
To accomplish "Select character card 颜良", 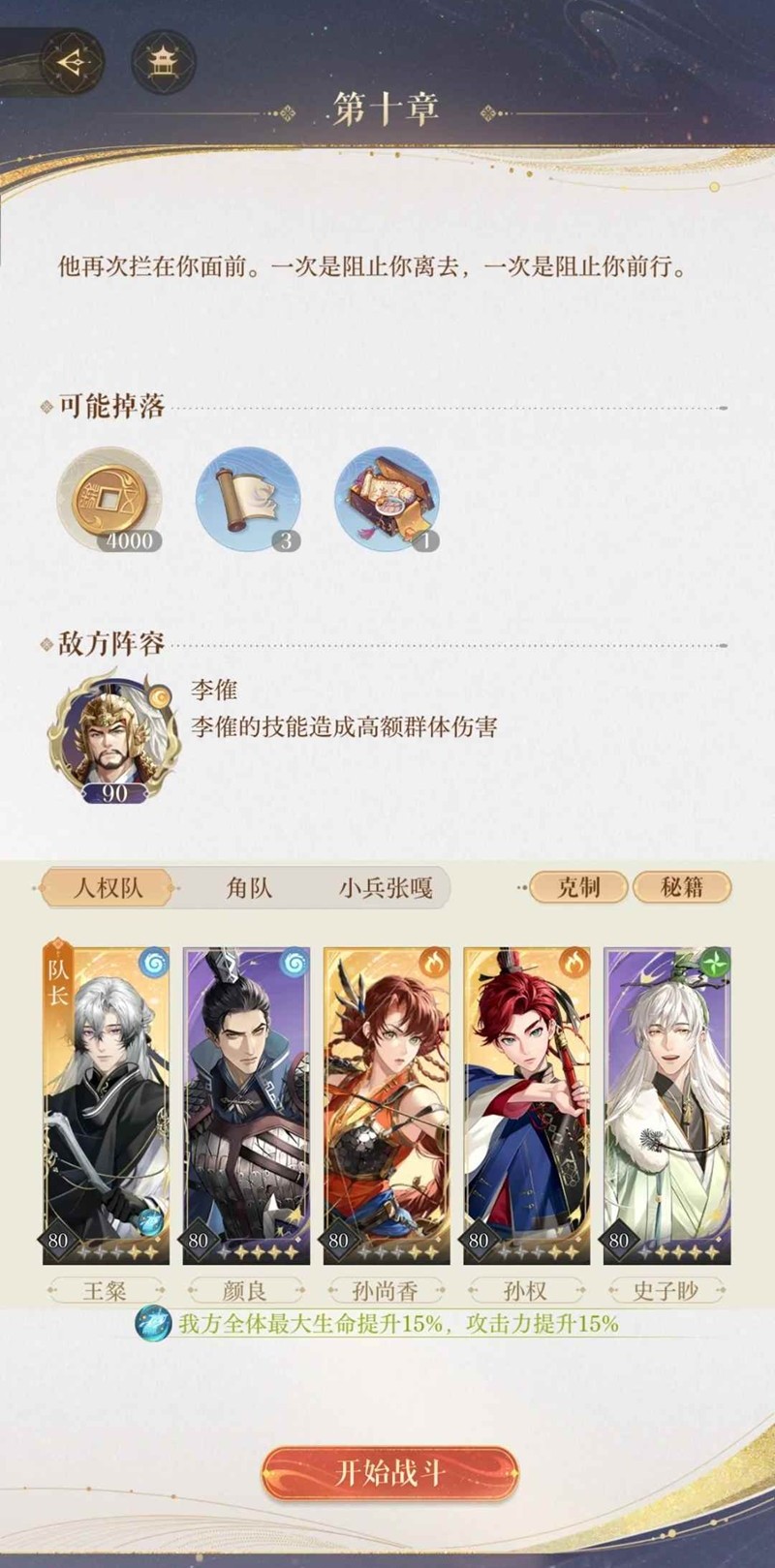I will 246,1106.
